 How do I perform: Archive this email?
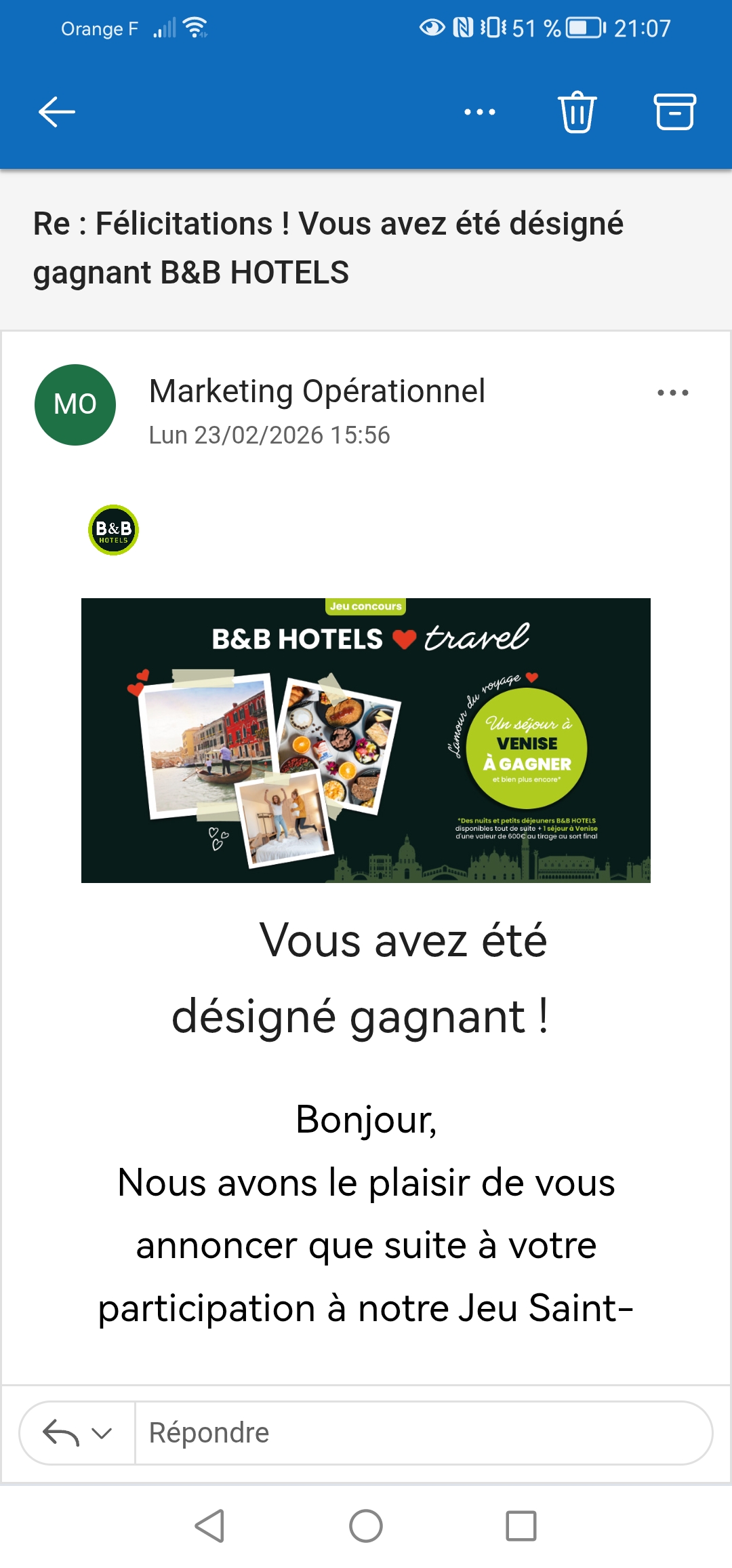click(674, 112)
